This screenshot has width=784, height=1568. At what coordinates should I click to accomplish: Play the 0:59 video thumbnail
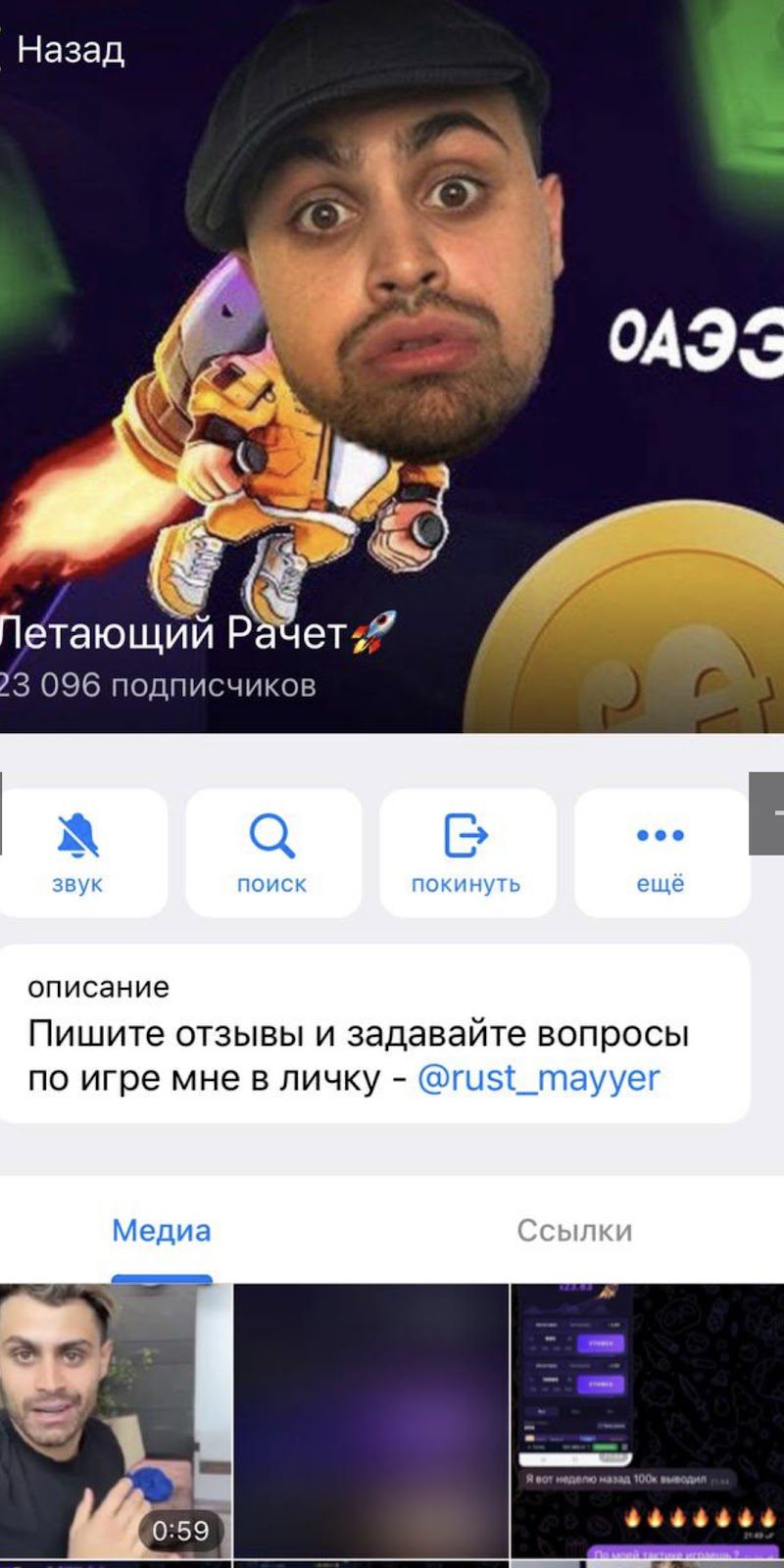click(x=116, y=1421)
